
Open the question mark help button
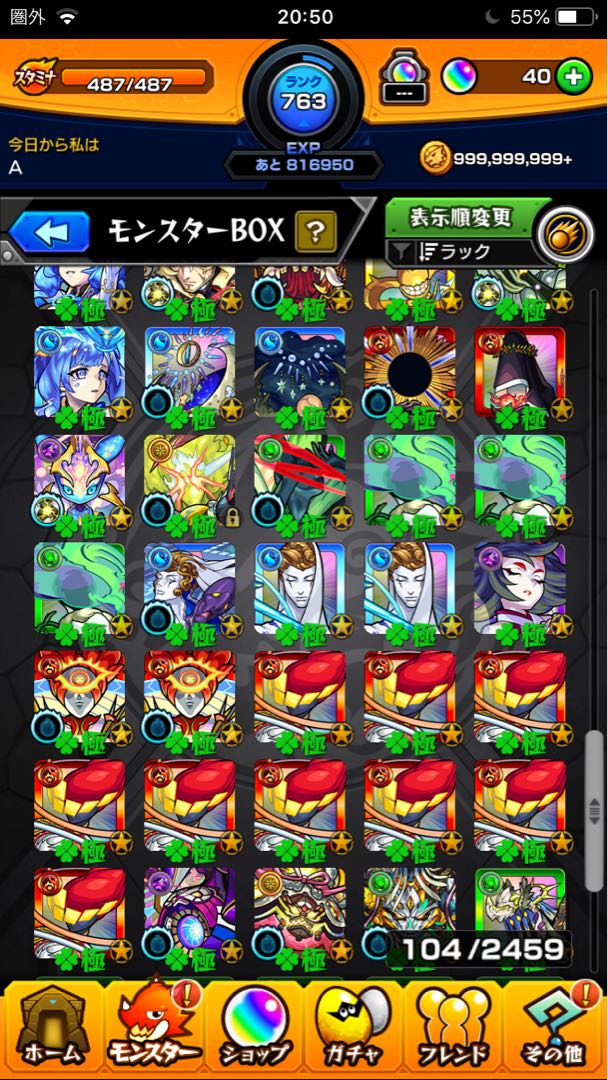(x=315, y=233)
